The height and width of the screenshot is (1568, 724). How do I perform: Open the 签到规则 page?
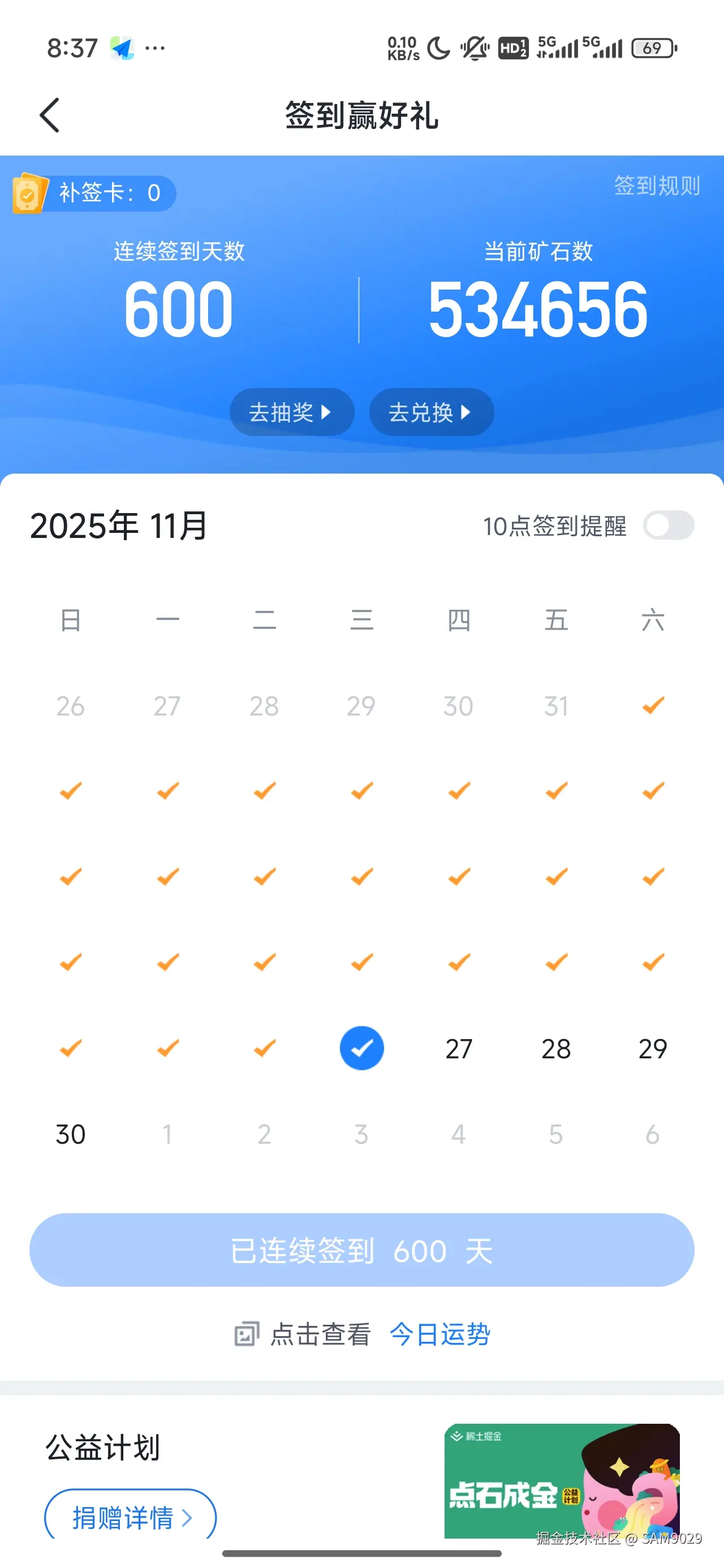657,187
